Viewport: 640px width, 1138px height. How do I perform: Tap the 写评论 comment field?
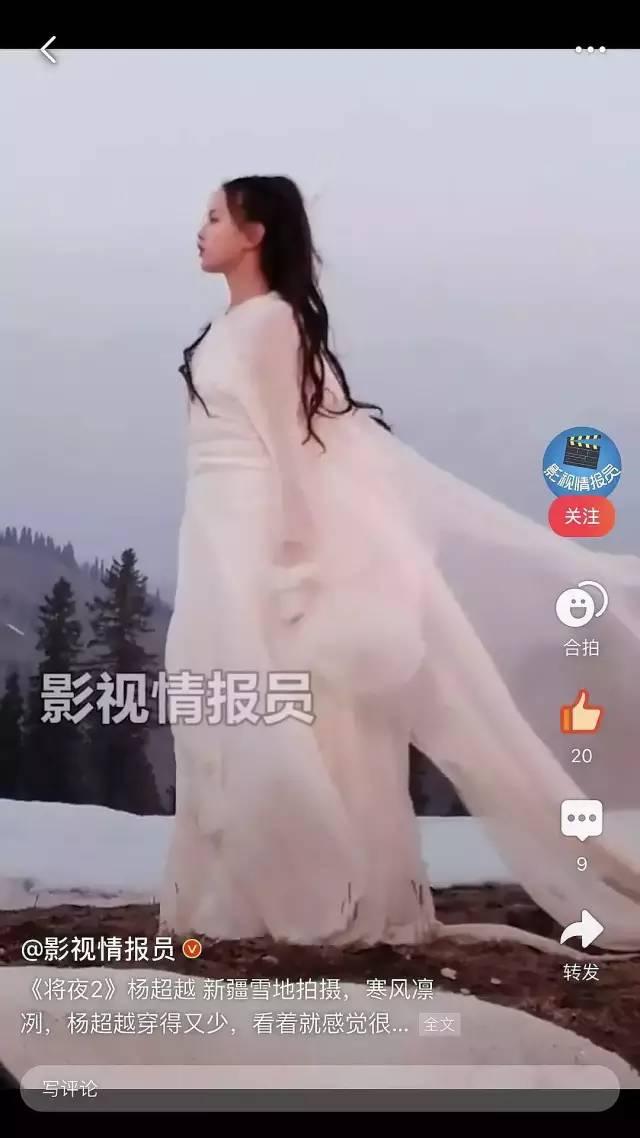point(320,1089)
